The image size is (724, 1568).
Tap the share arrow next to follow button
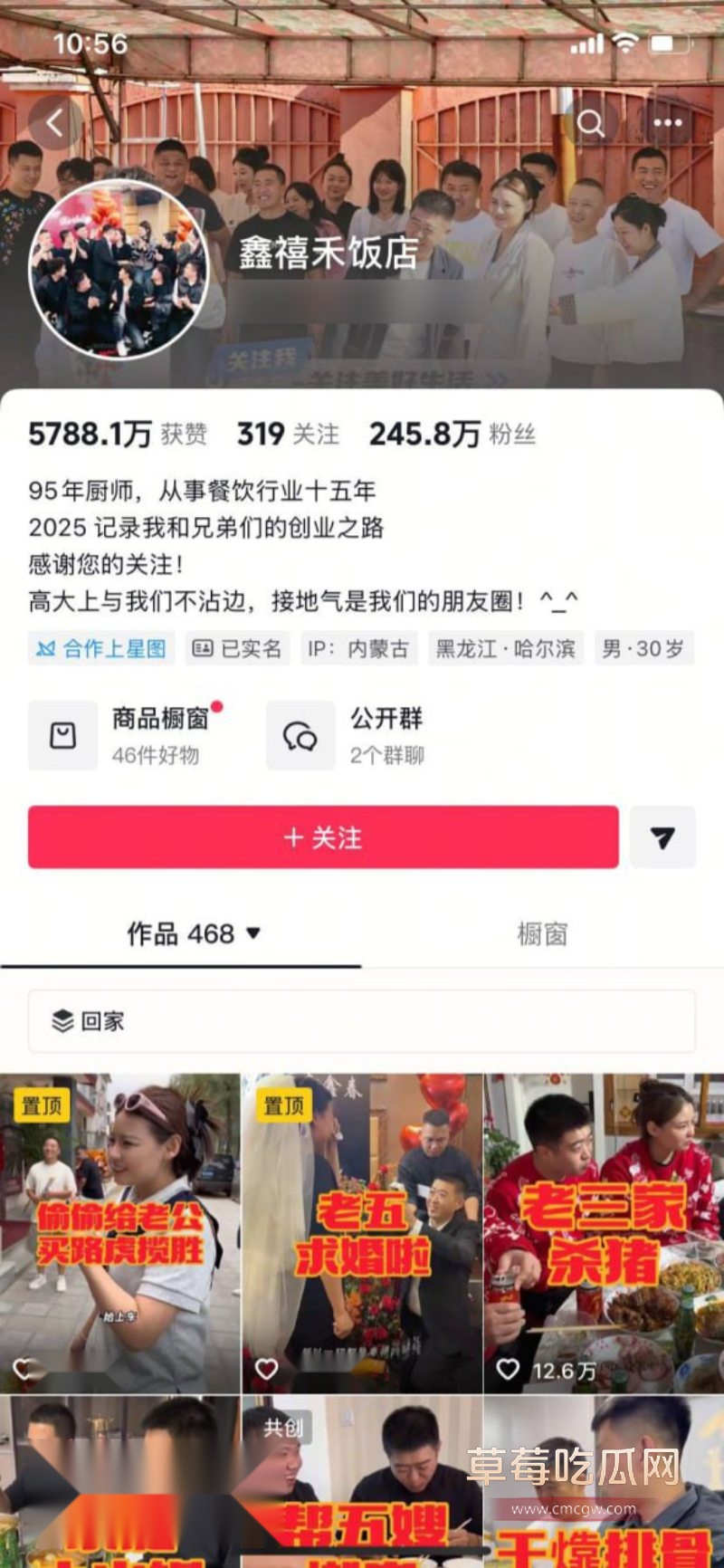[x=662, y=838]
